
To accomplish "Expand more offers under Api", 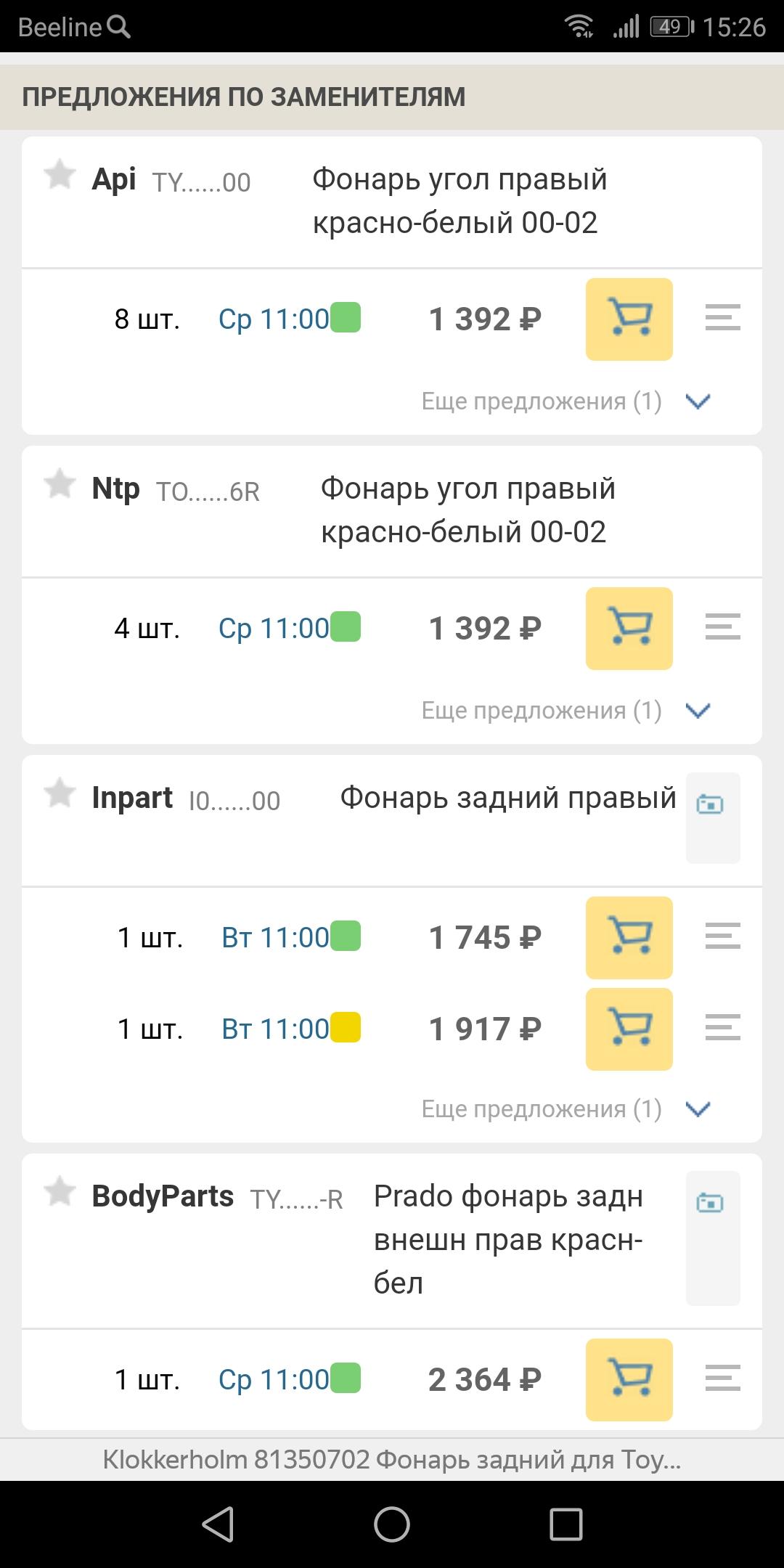I will [x=566, y=401].
